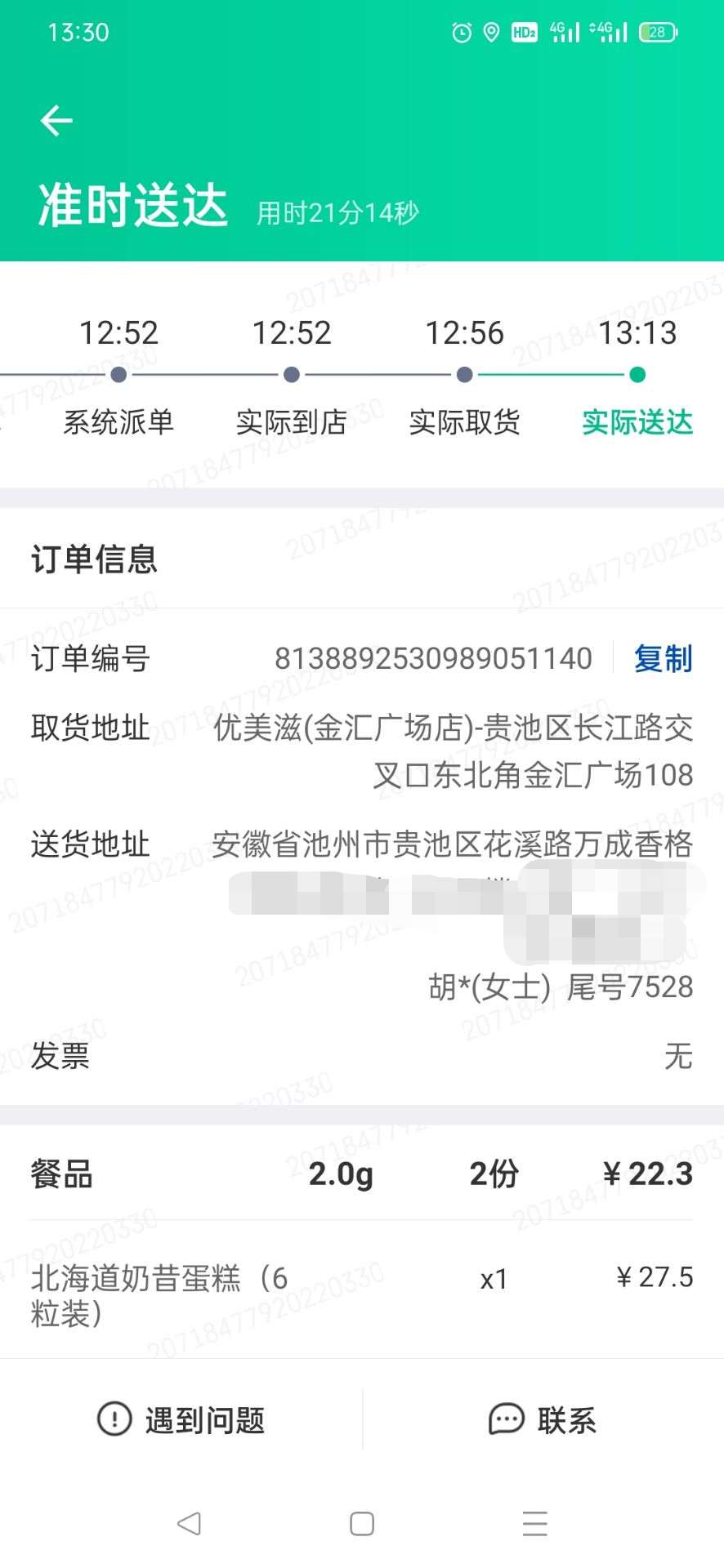Open the 联系 contact option
Image resolution: width=724 pixels, height=1568 pixels.
[543, 1419]
